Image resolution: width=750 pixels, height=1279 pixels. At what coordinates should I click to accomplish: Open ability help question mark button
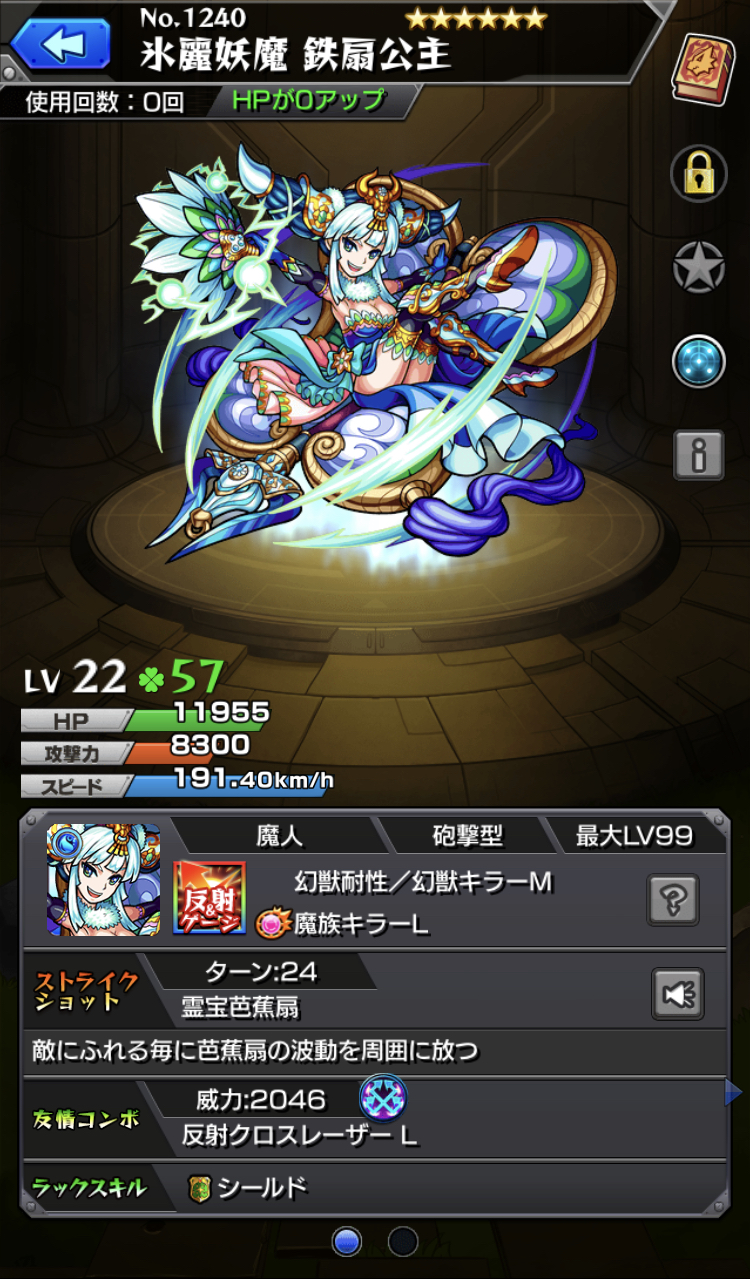[x=673, y=898]
